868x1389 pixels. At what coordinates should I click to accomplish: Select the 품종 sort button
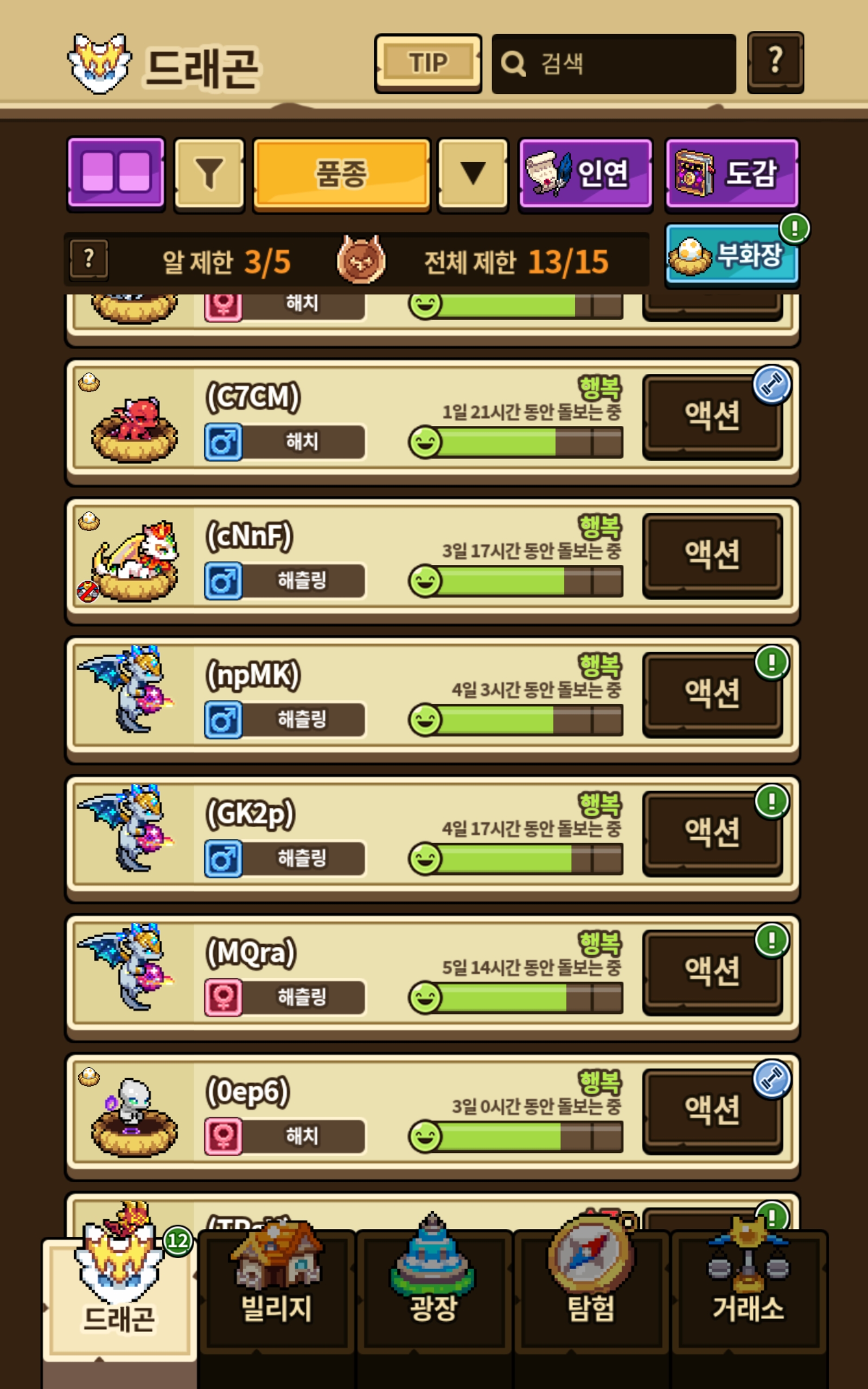(x=342, y=173)
